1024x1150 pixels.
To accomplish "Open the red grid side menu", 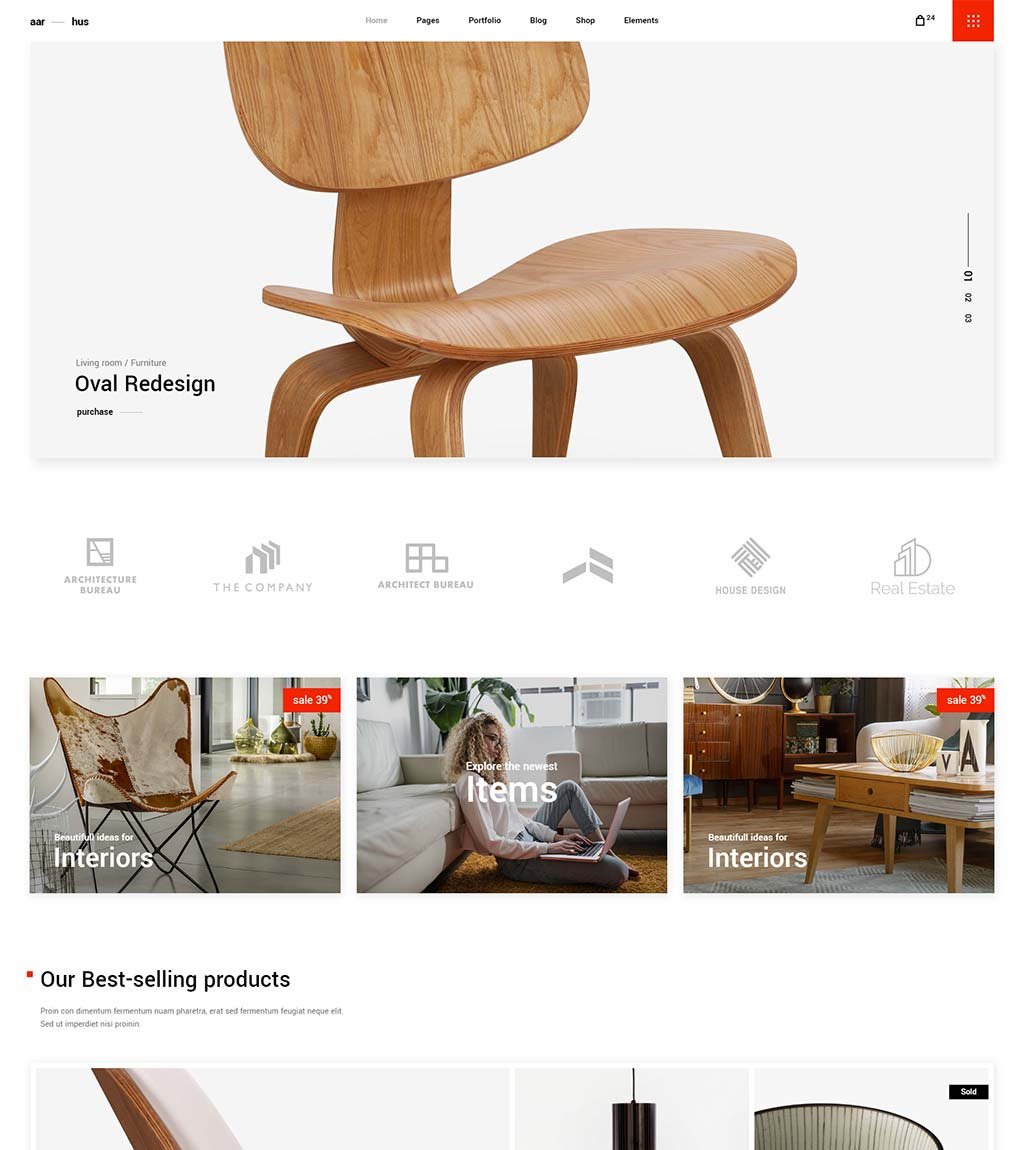I will pos(972,20).
